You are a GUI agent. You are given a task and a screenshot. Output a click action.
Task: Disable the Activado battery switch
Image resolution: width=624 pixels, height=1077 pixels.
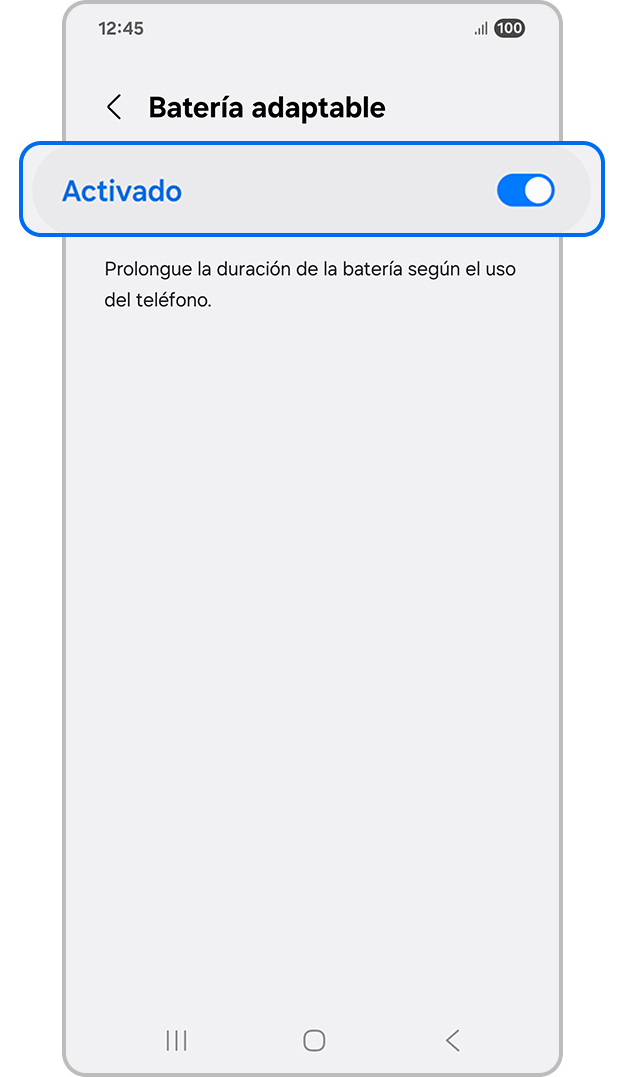click(525, 191)
